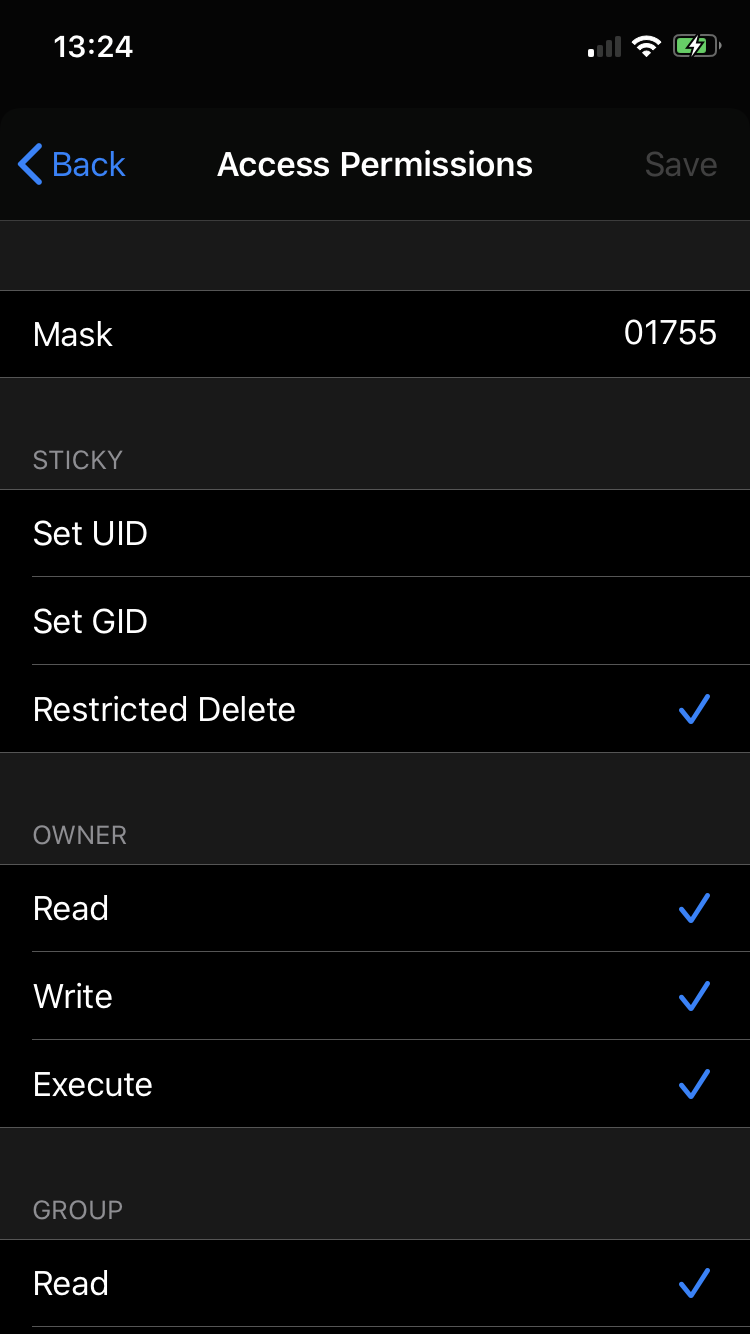
Task: Go back to the previous screen
Action: point(72,164)
